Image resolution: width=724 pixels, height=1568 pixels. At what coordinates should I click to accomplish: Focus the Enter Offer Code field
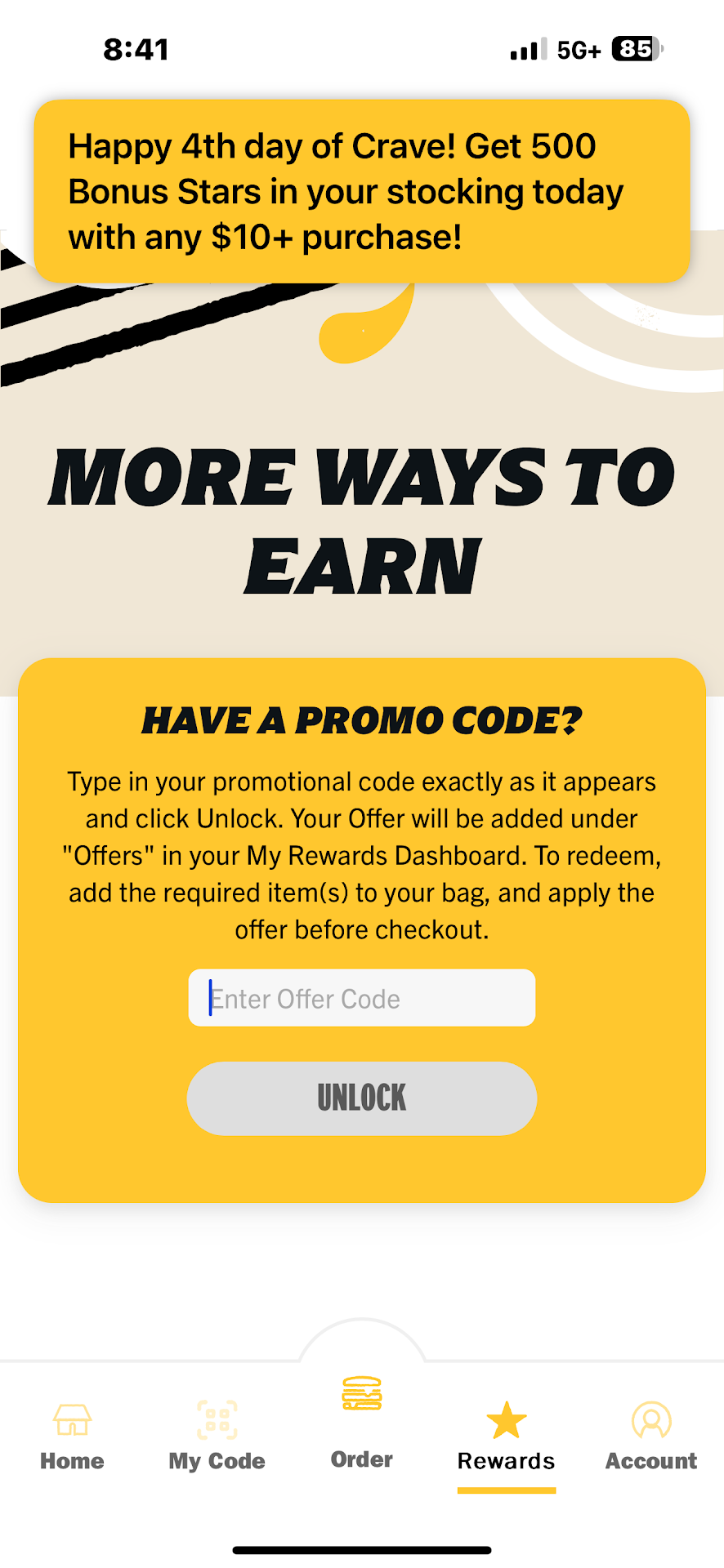(x=362, y=998)
